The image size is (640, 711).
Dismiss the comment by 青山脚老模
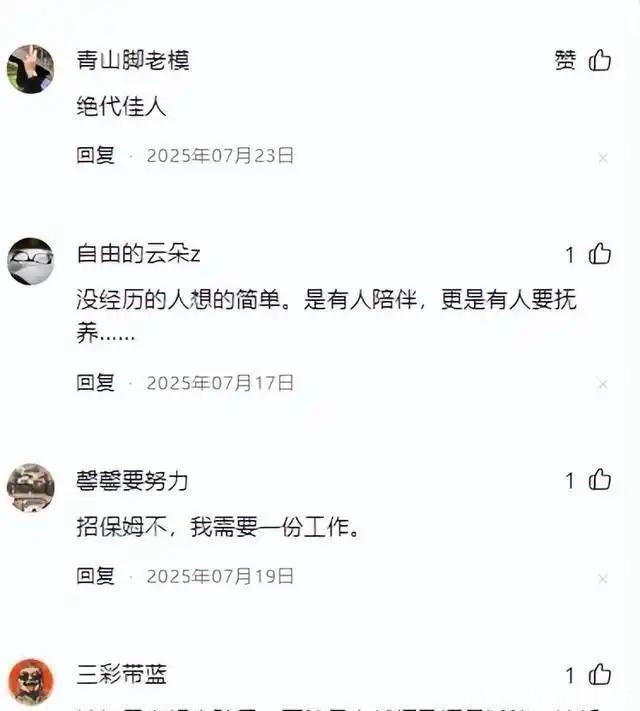[x=603, y=158]
